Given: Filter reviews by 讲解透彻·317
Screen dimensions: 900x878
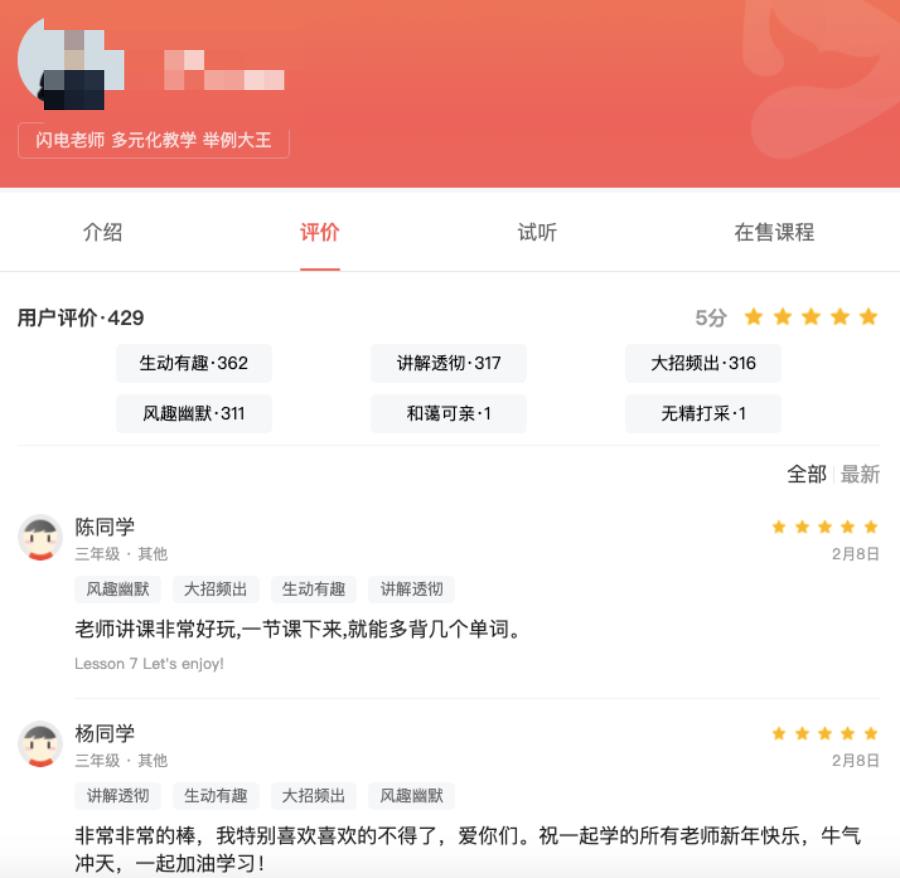Looking at the screenshot, I should [448, 363].
